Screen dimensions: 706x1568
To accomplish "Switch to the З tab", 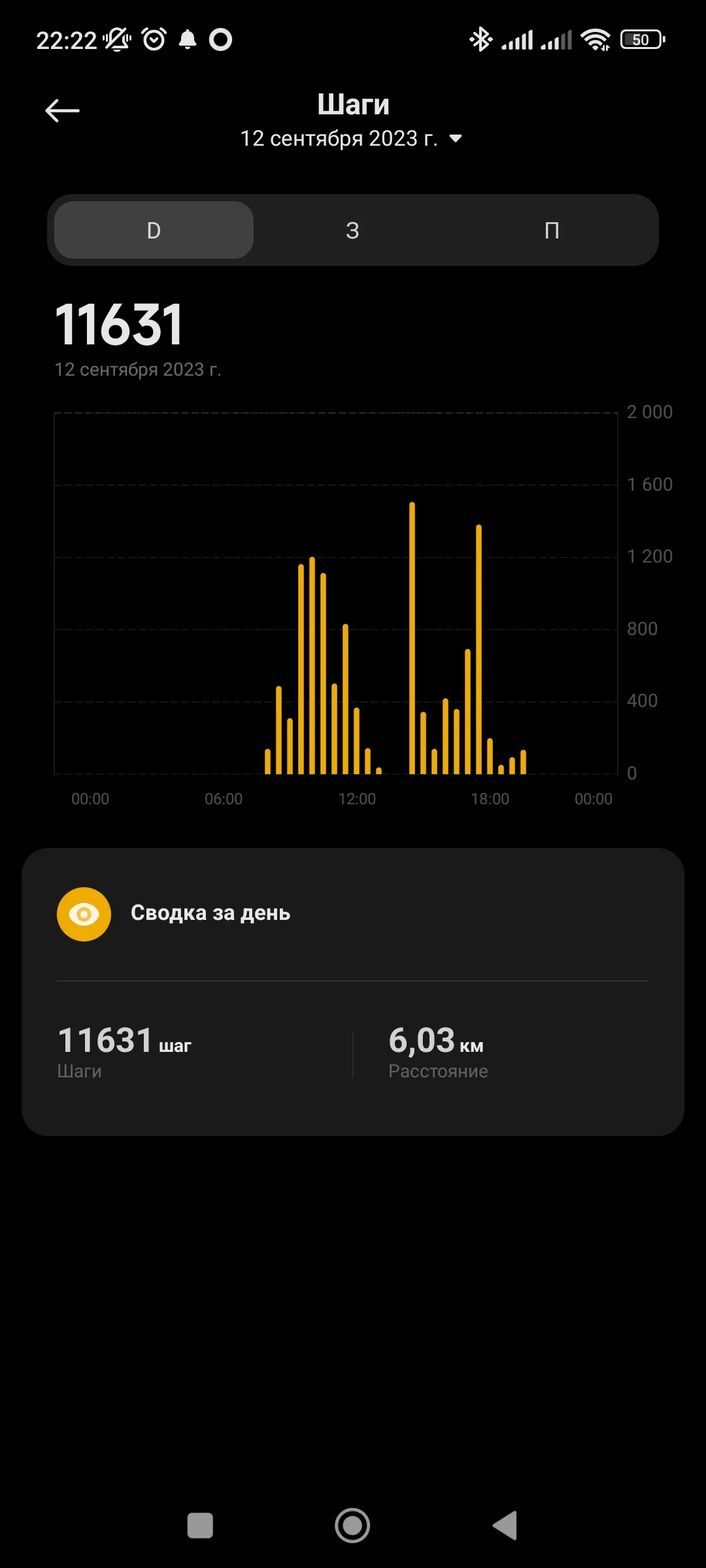I will [x=353, y=230].
